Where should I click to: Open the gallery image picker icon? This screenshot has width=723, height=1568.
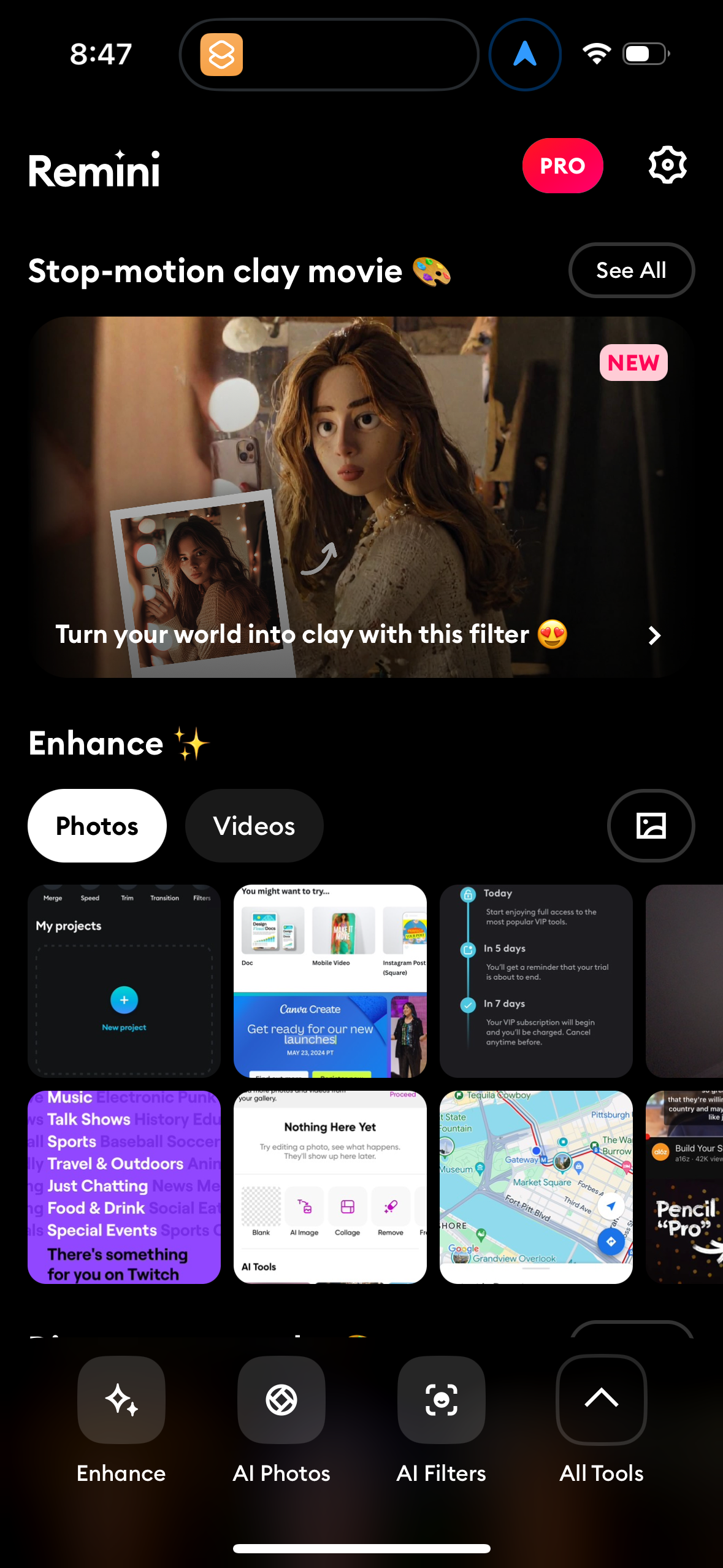coord(651,826)
